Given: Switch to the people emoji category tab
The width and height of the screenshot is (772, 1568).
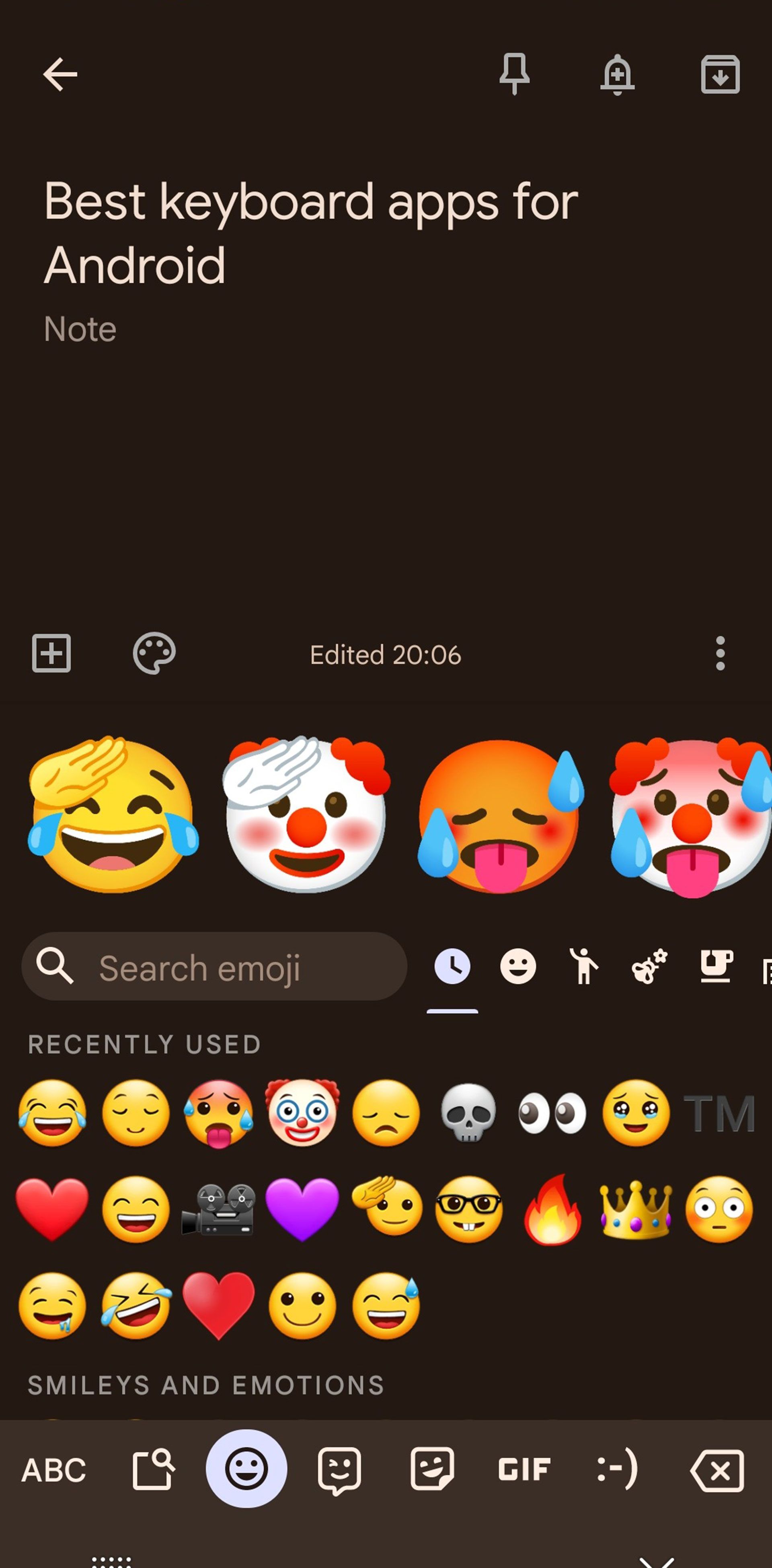Looking at the screenshot, I should click(x=583, y=966).
